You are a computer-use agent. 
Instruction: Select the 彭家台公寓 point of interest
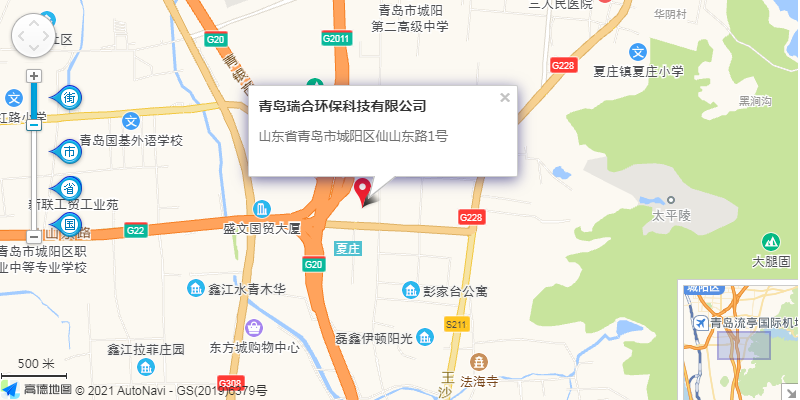click(x=410, y=291)
